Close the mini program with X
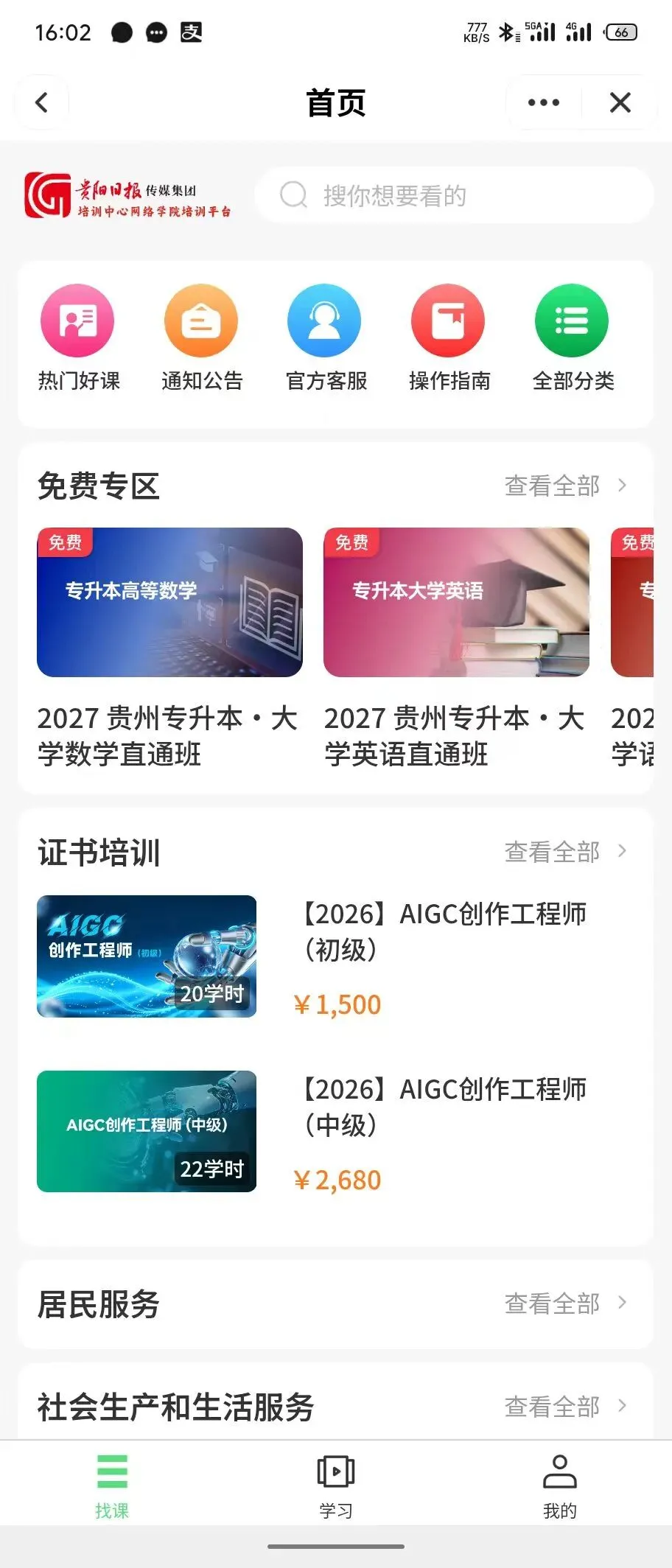 tap(620, 102)
